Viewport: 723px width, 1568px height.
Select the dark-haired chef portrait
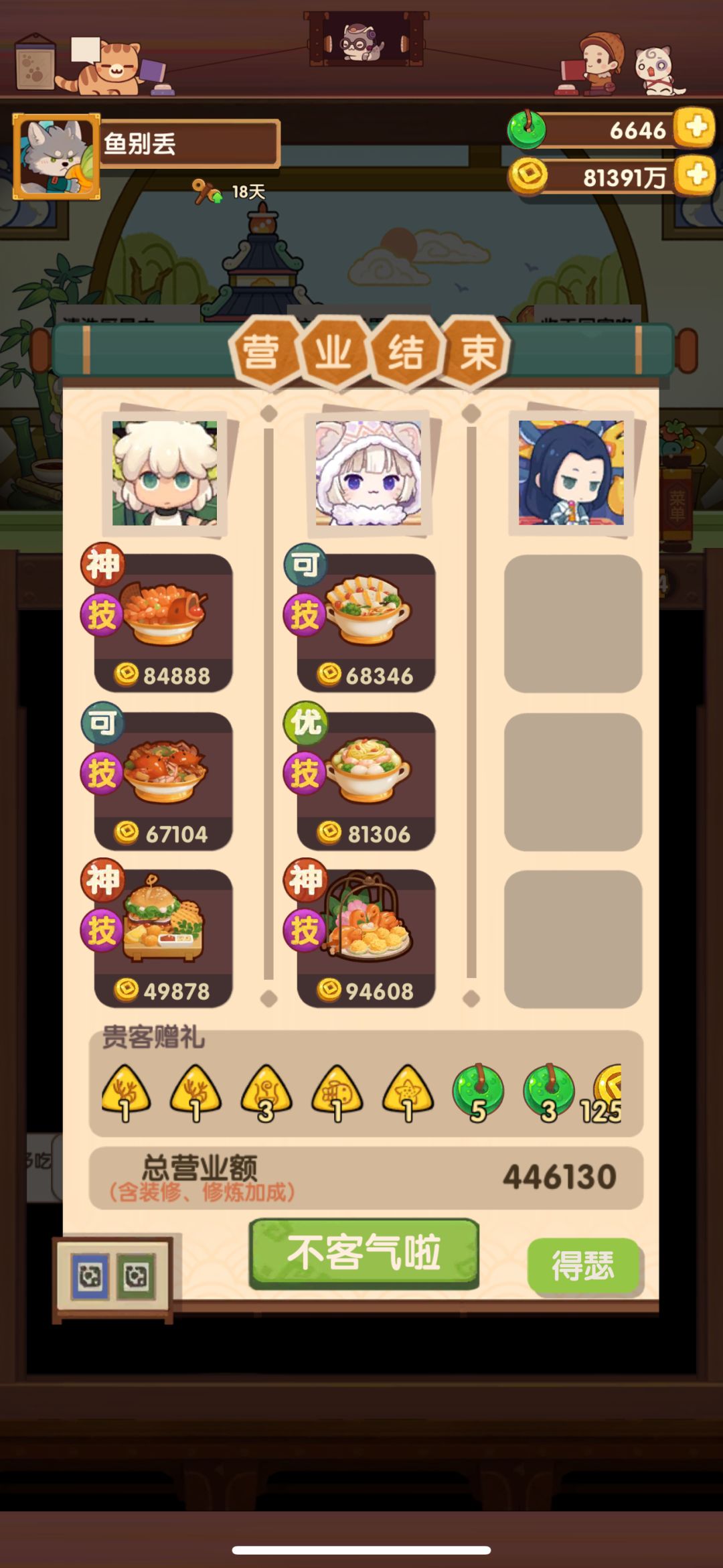pyautogui.click(x=571, y=473)
